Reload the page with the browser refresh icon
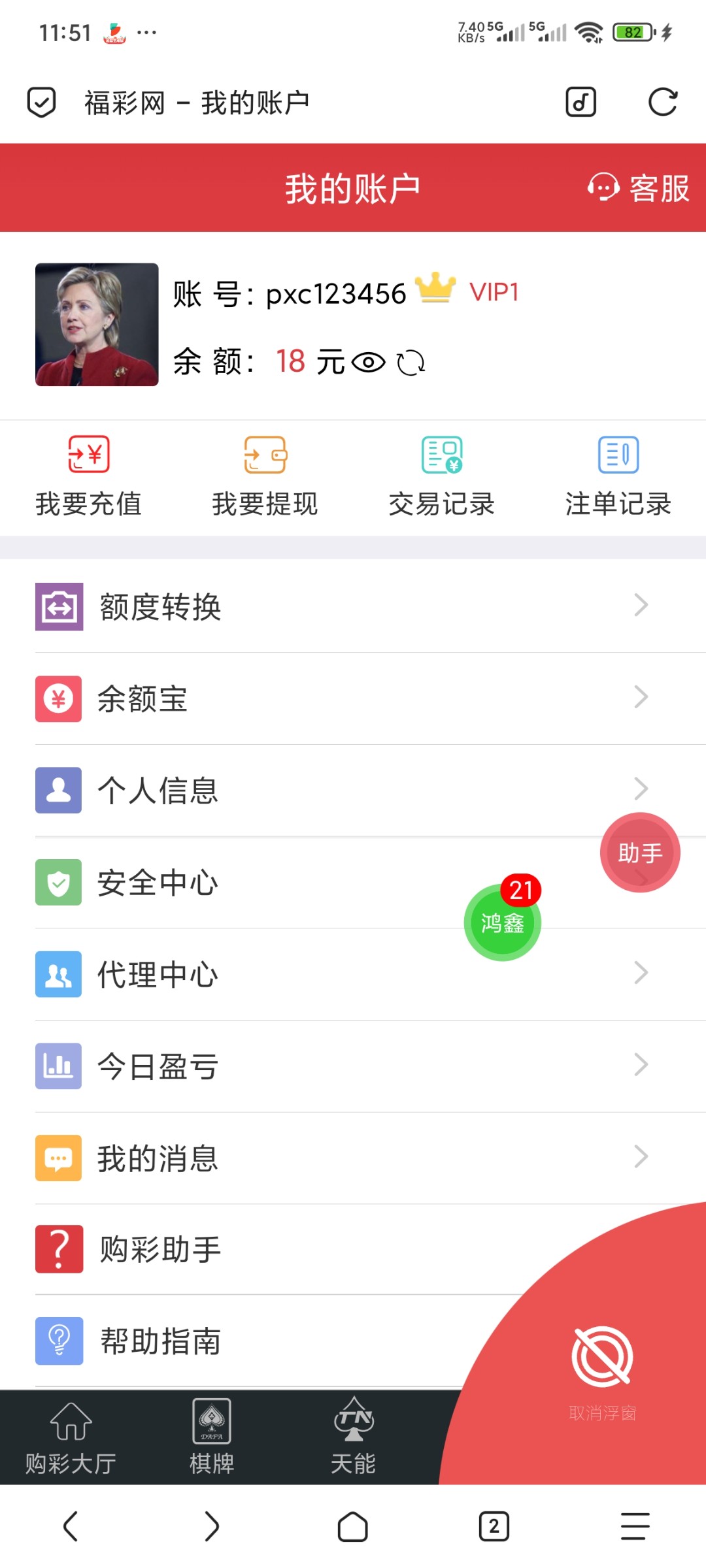Image resolution: width=706 pixels, height=1568 pixels. 662,103
